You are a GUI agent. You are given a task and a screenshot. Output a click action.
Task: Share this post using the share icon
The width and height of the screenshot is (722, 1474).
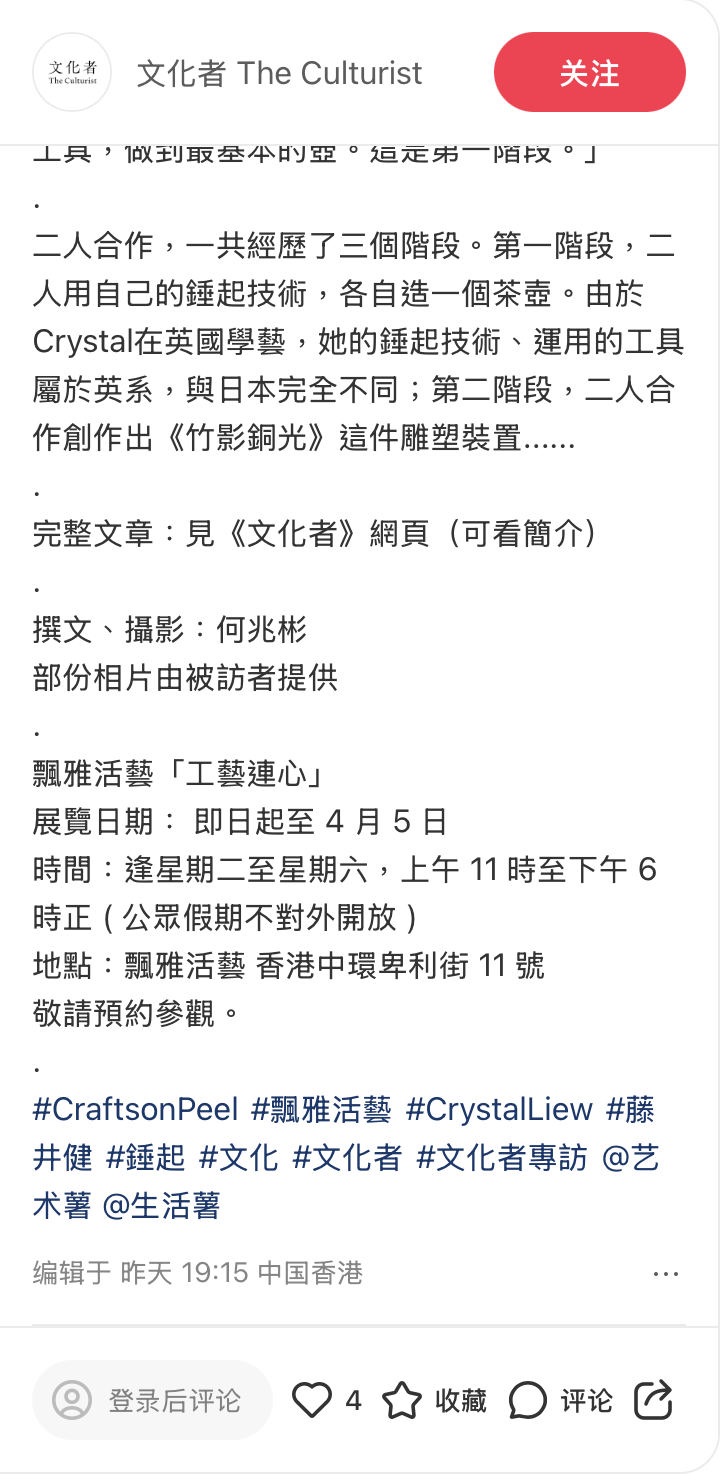click(x=653, y=1400)
